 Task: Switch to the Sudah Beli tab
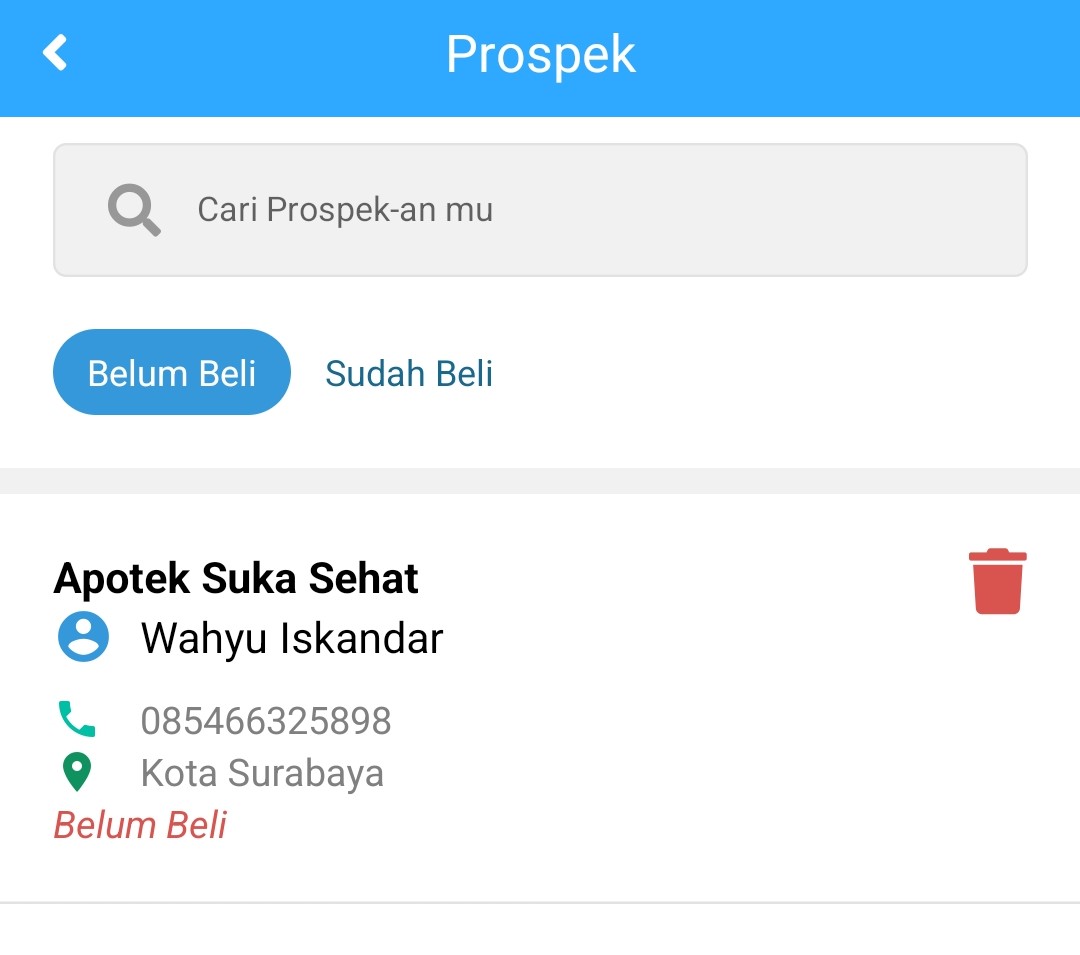pyautogui.click(x=409, y=373)
